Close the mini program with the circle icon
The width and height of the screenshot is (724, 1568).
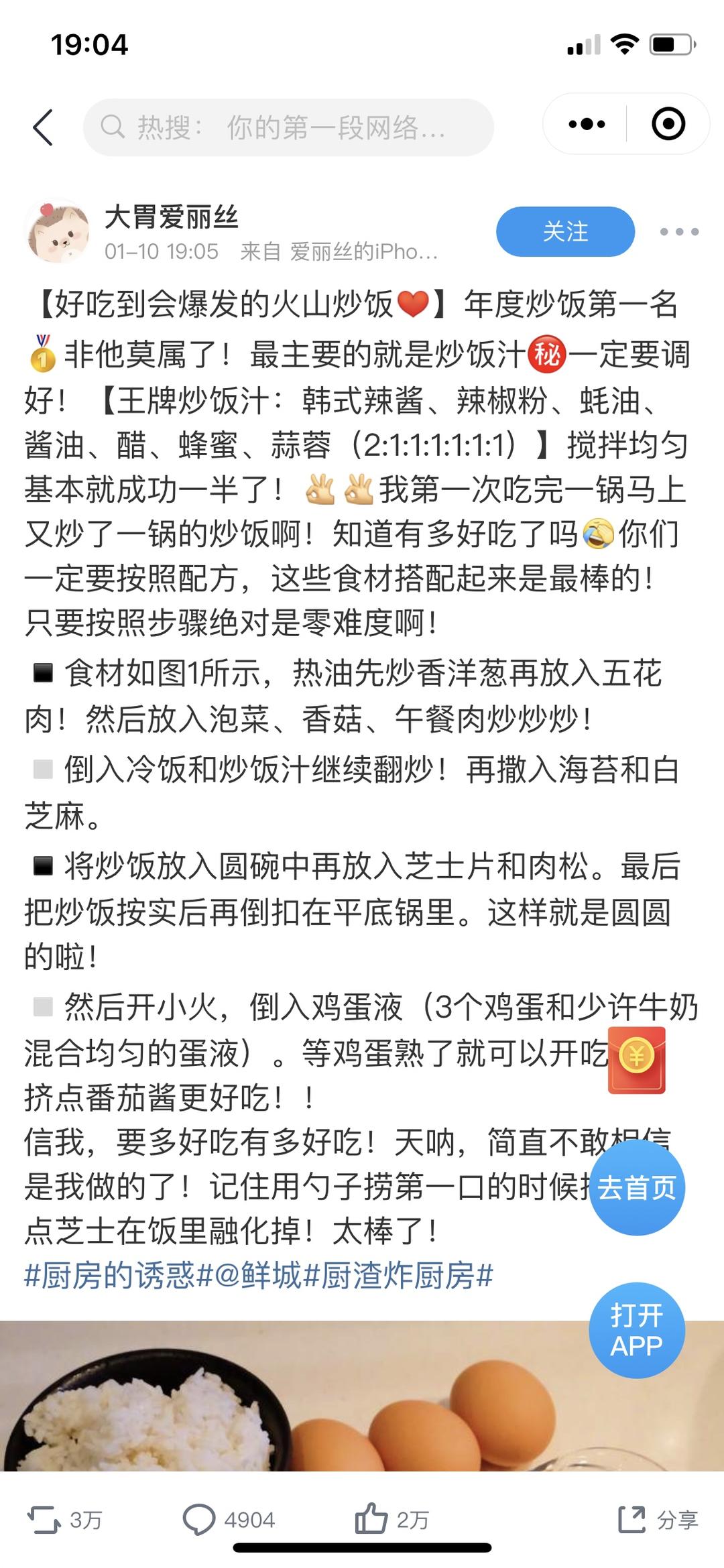pyautogui.click(x=668, y=124)
